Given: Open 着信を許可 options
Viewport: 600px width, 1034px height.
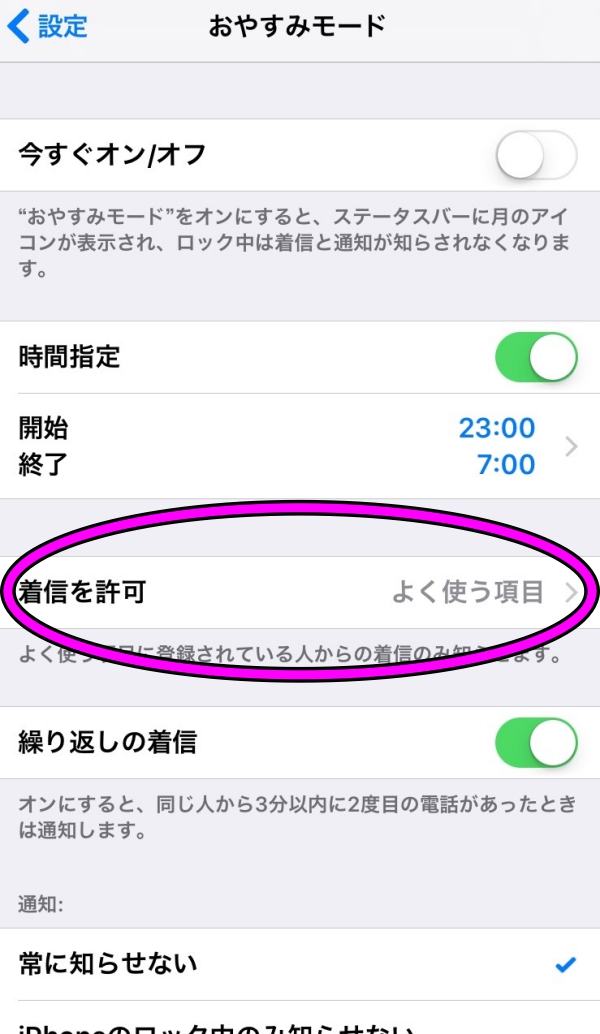Looking at the screenshot, I should click(300, 592).
